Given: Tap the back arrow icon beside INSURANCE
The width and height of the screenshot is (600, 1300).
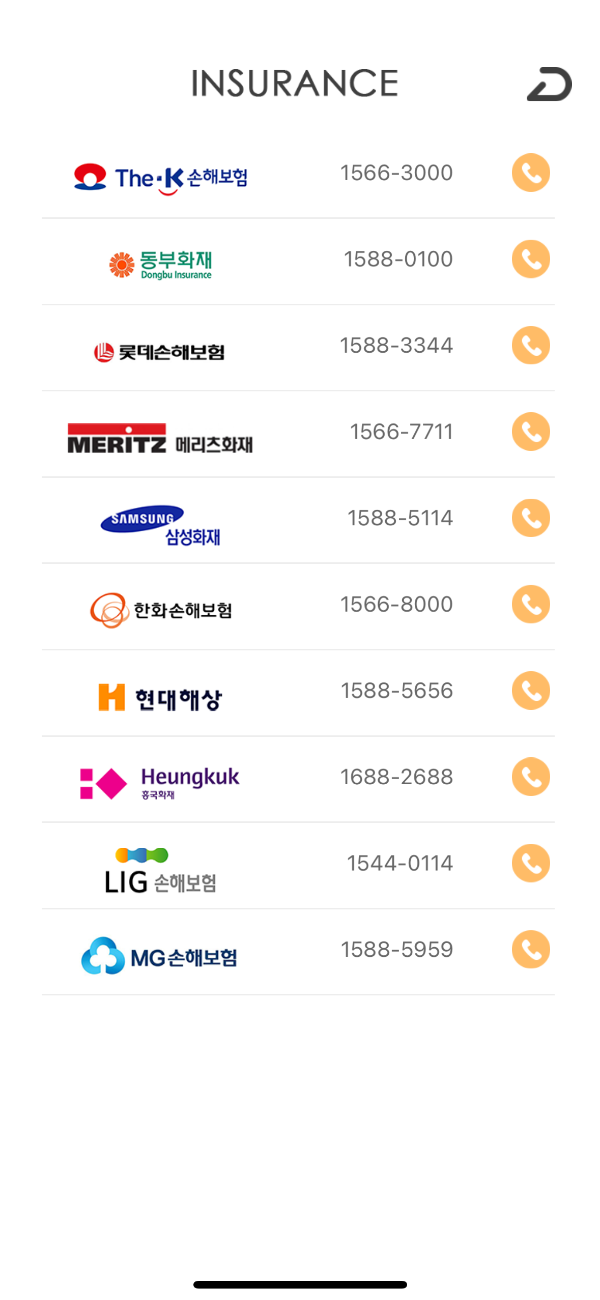Looking at the screenshot, I should [549, 84].
